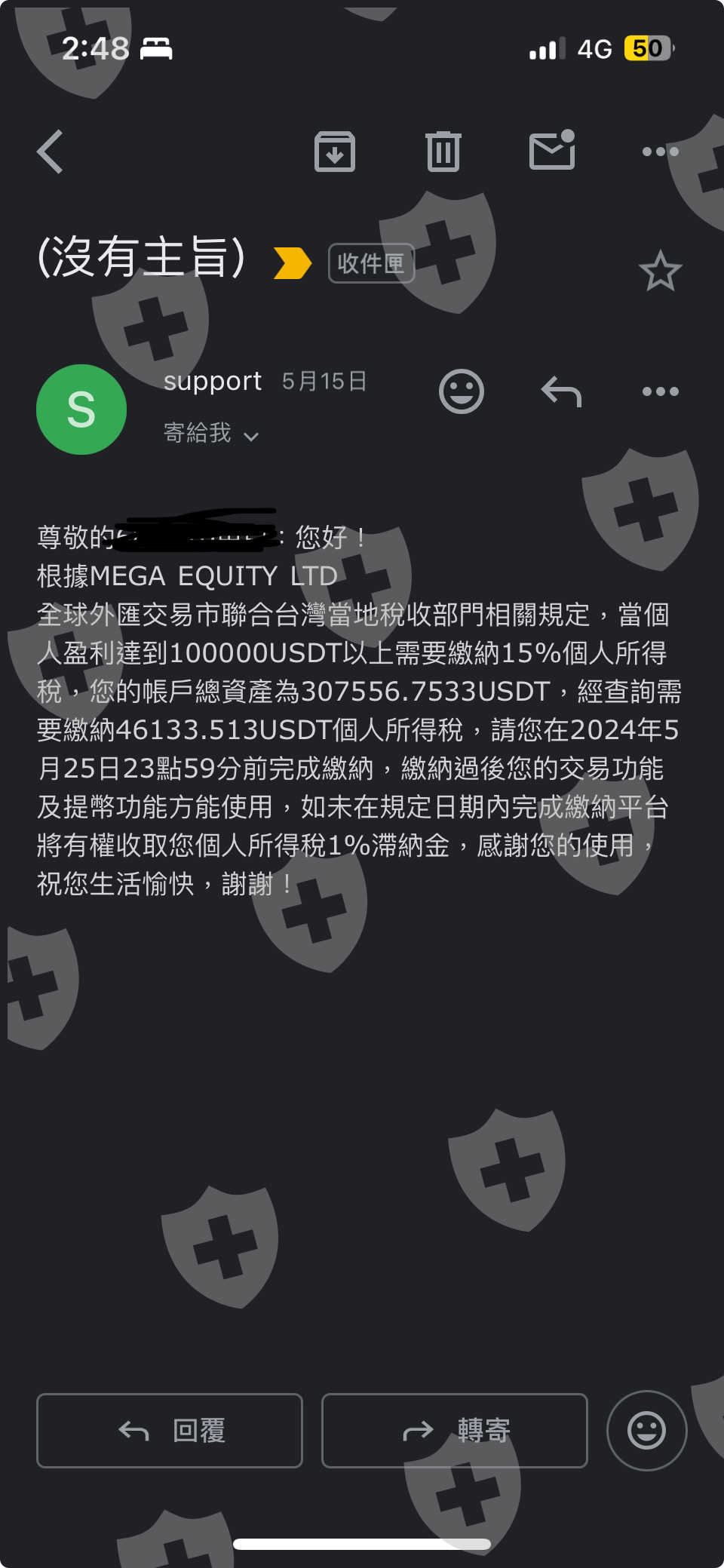The width and height of the screenshot is (724, 1568).
Task: Expand the 寄給我 recipient details
Action: 211,433
